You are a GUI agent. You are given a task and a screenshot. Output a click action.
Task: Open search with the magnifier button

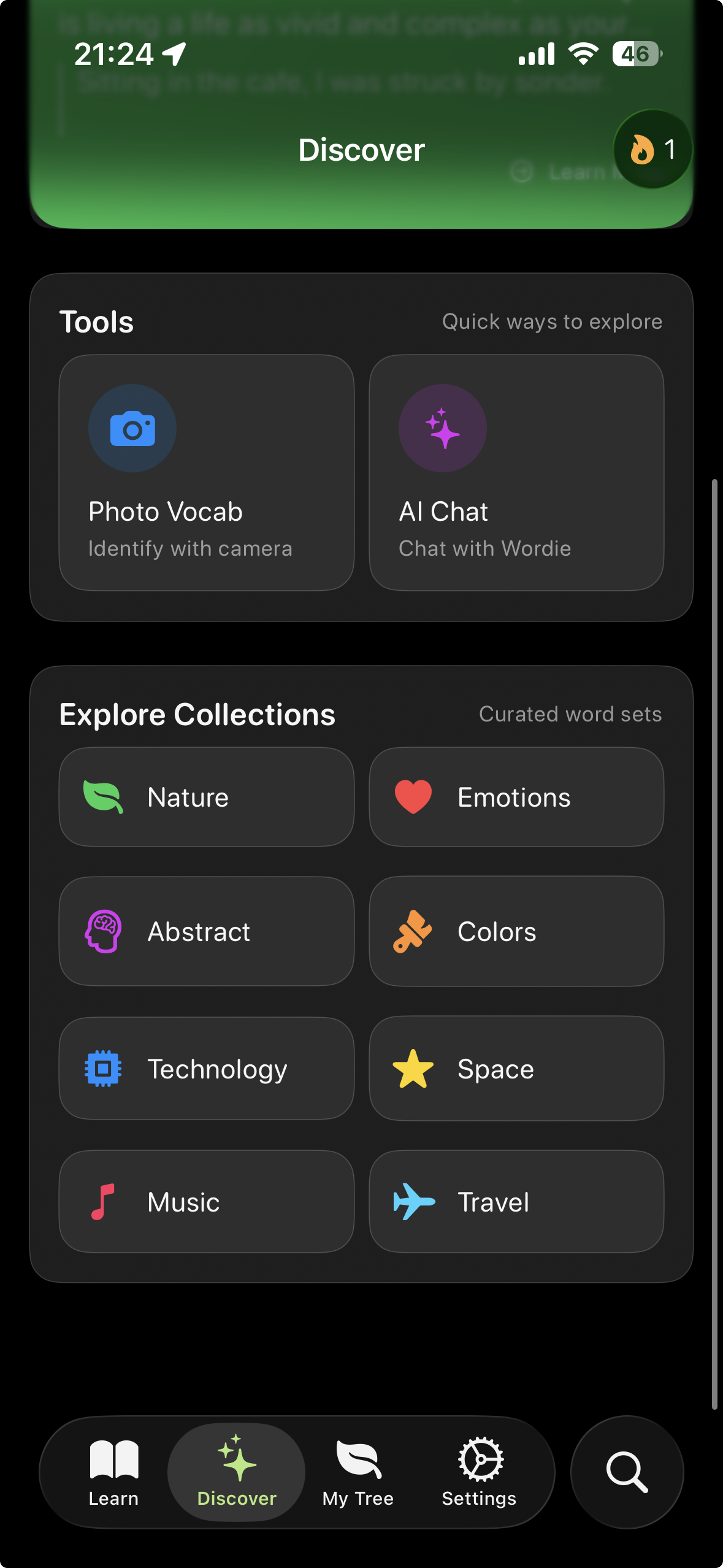627,1472
